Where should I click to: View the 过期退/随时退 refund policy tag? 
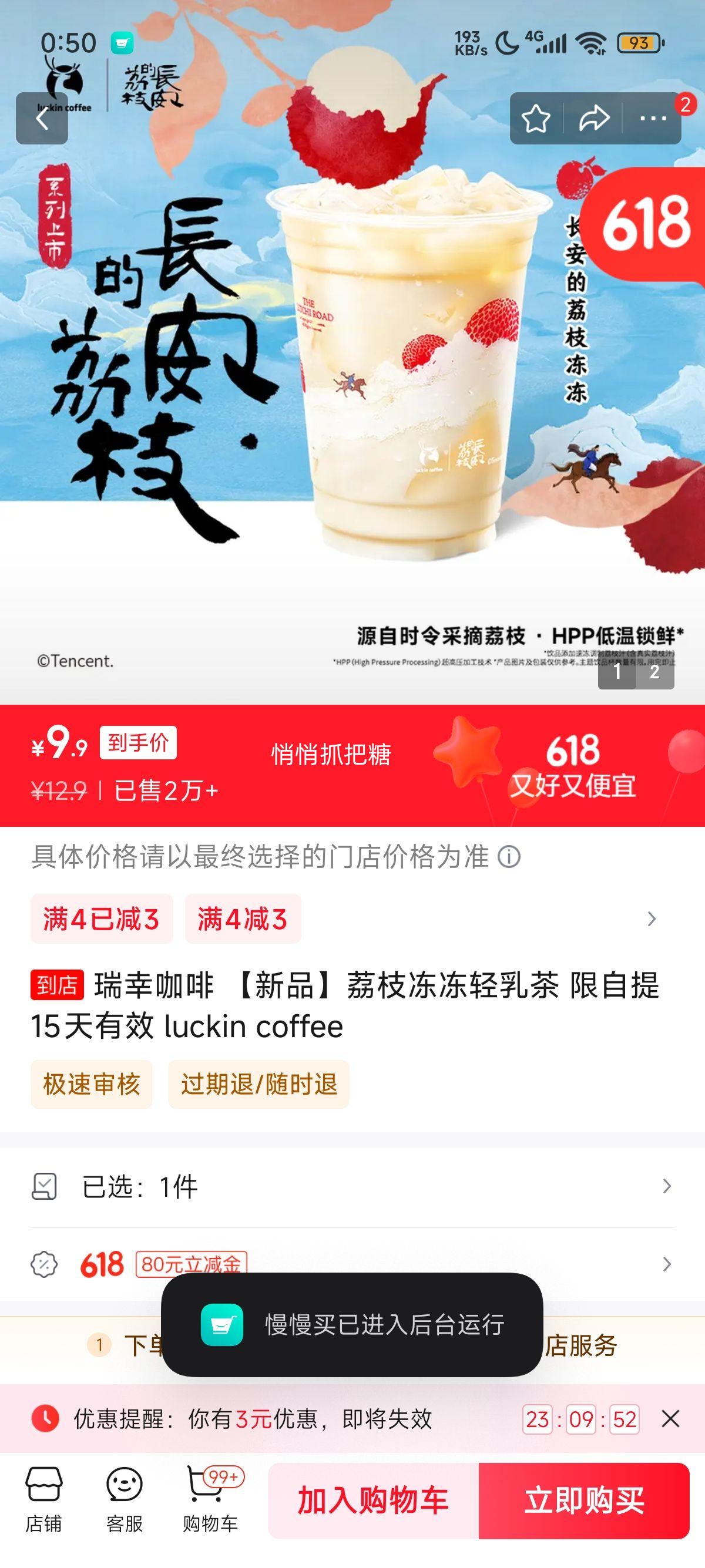(258, 1084)
